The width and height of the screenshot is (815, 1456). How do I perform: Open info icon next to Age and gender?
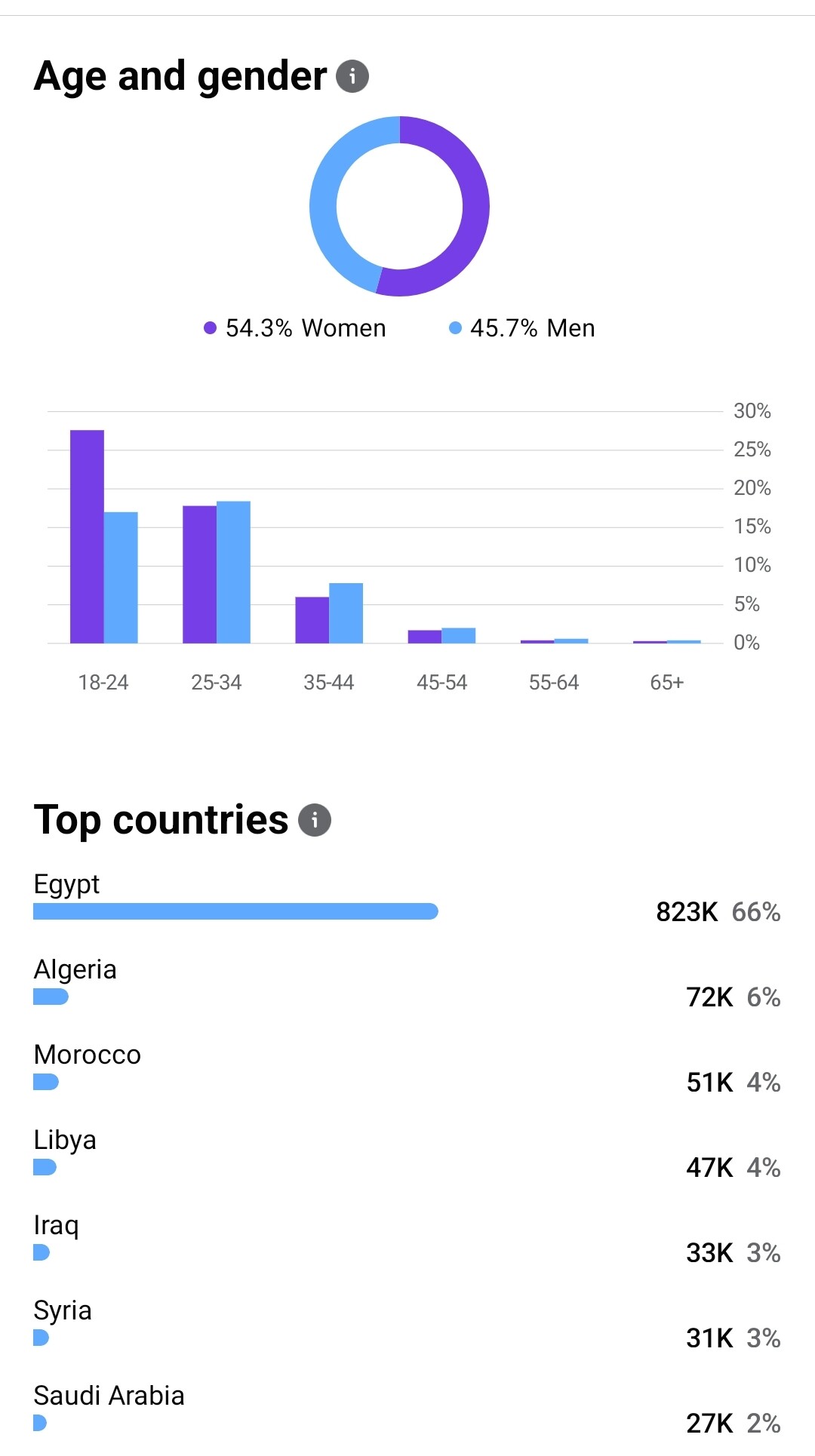pos(352,76)
